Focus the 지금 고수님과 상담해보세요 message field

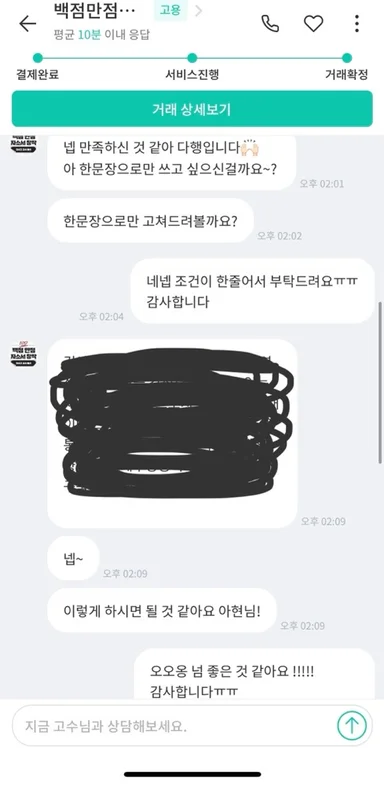175,726
